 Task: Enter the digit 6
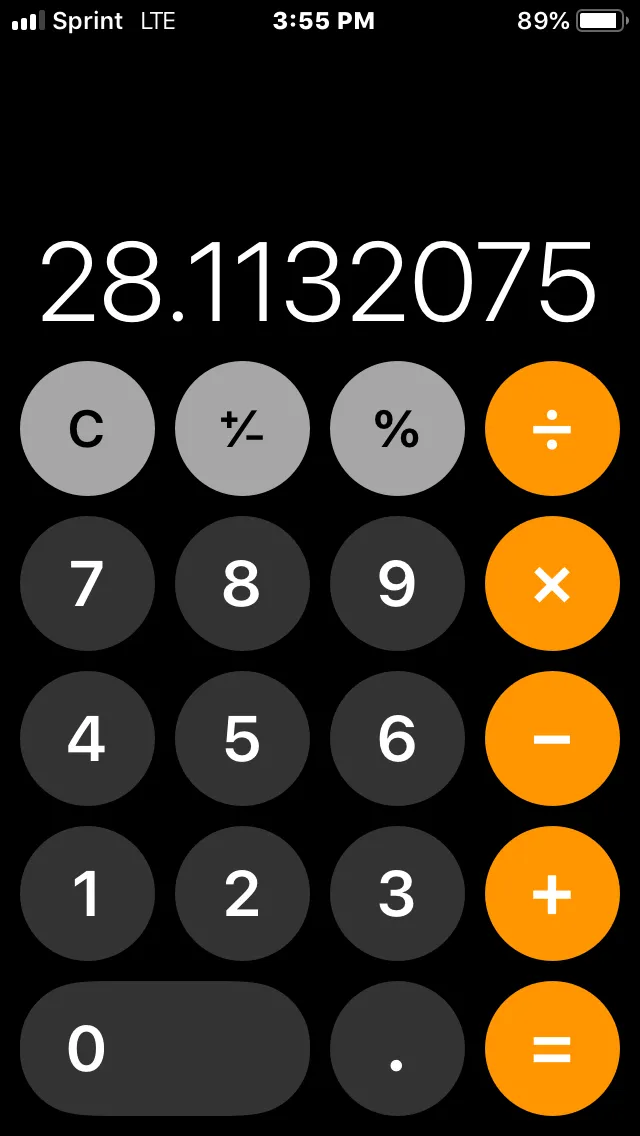pyautogui.click(x=397, y=739)
